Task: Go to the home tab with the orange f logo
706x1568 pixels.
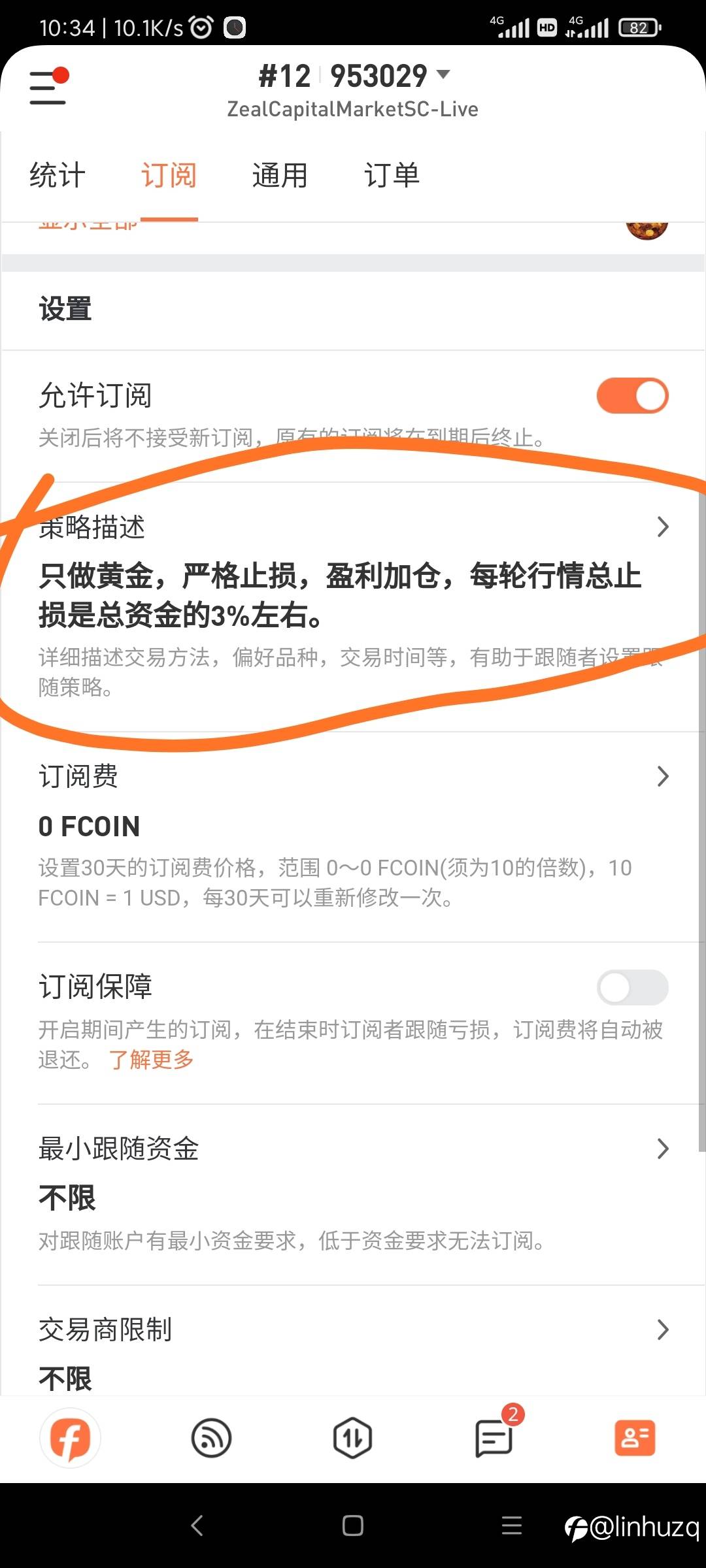Action: coord(70,1439)
